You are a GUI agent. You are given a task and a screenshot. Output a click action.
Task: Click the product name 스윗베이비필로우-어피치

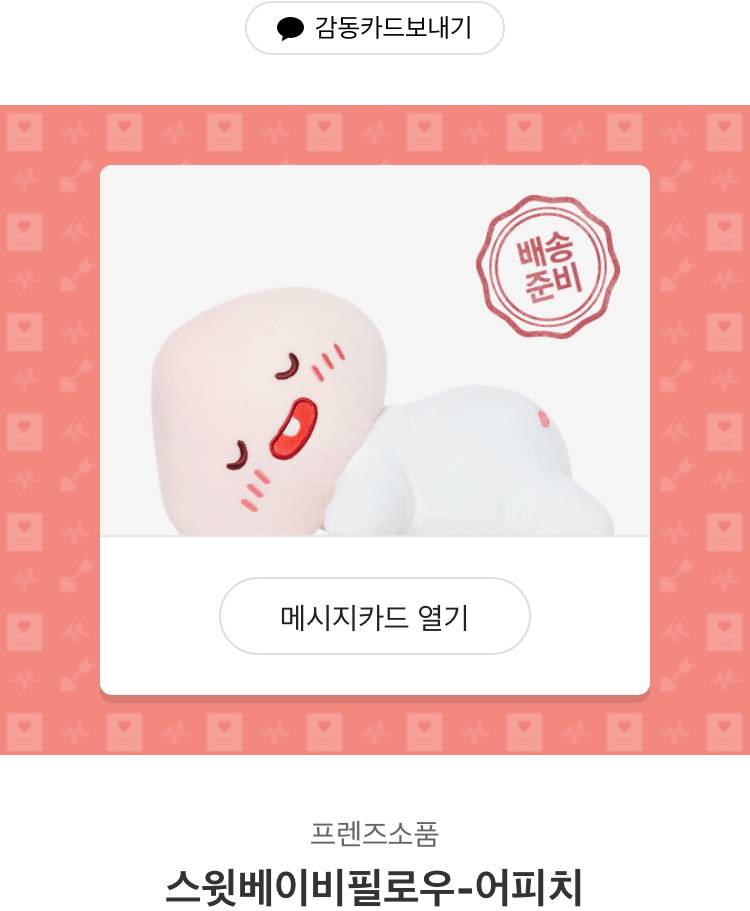tap(375, 881)
